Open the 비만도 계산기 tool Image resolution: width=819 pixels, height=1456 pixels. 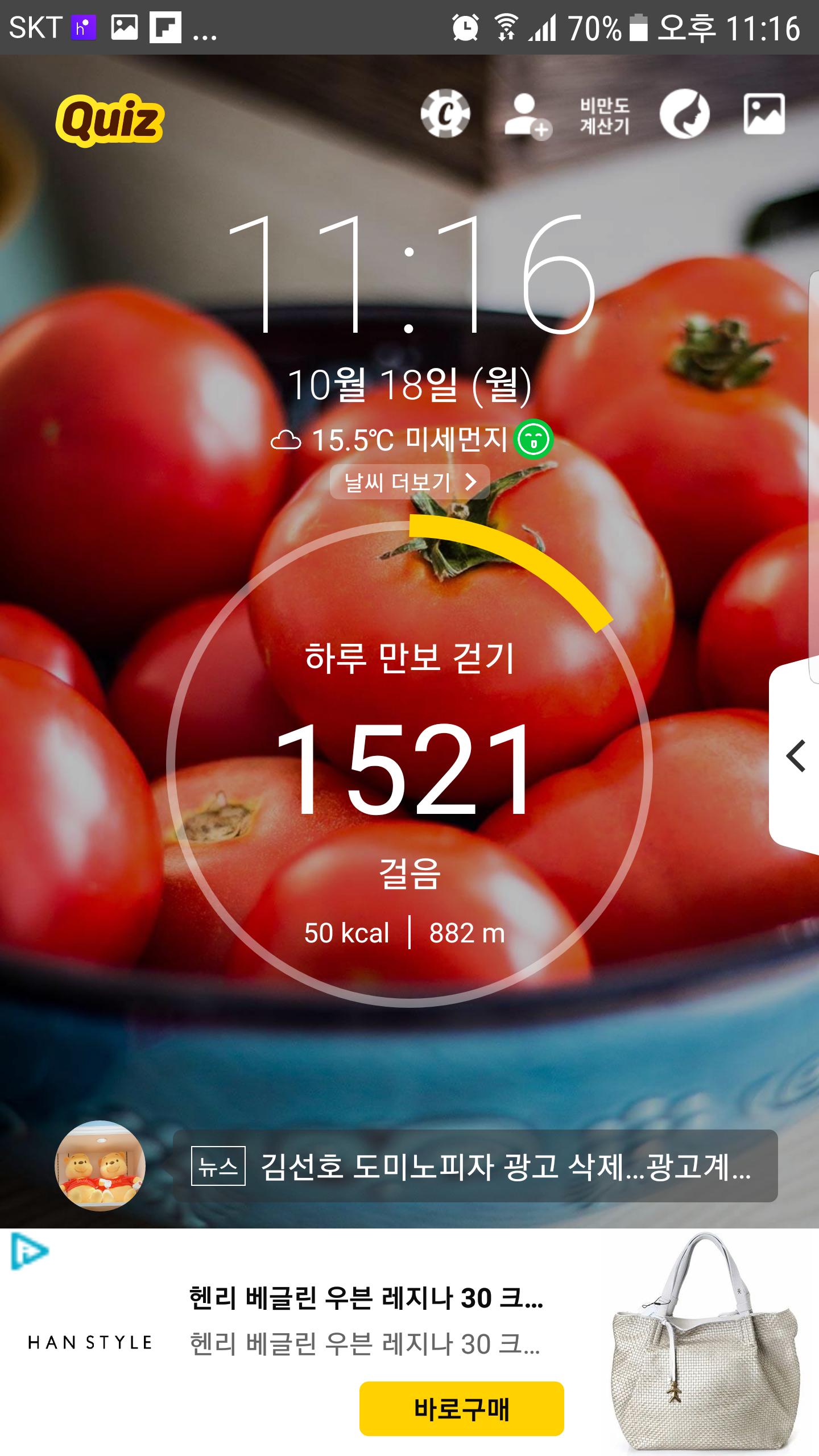[604, 115]
